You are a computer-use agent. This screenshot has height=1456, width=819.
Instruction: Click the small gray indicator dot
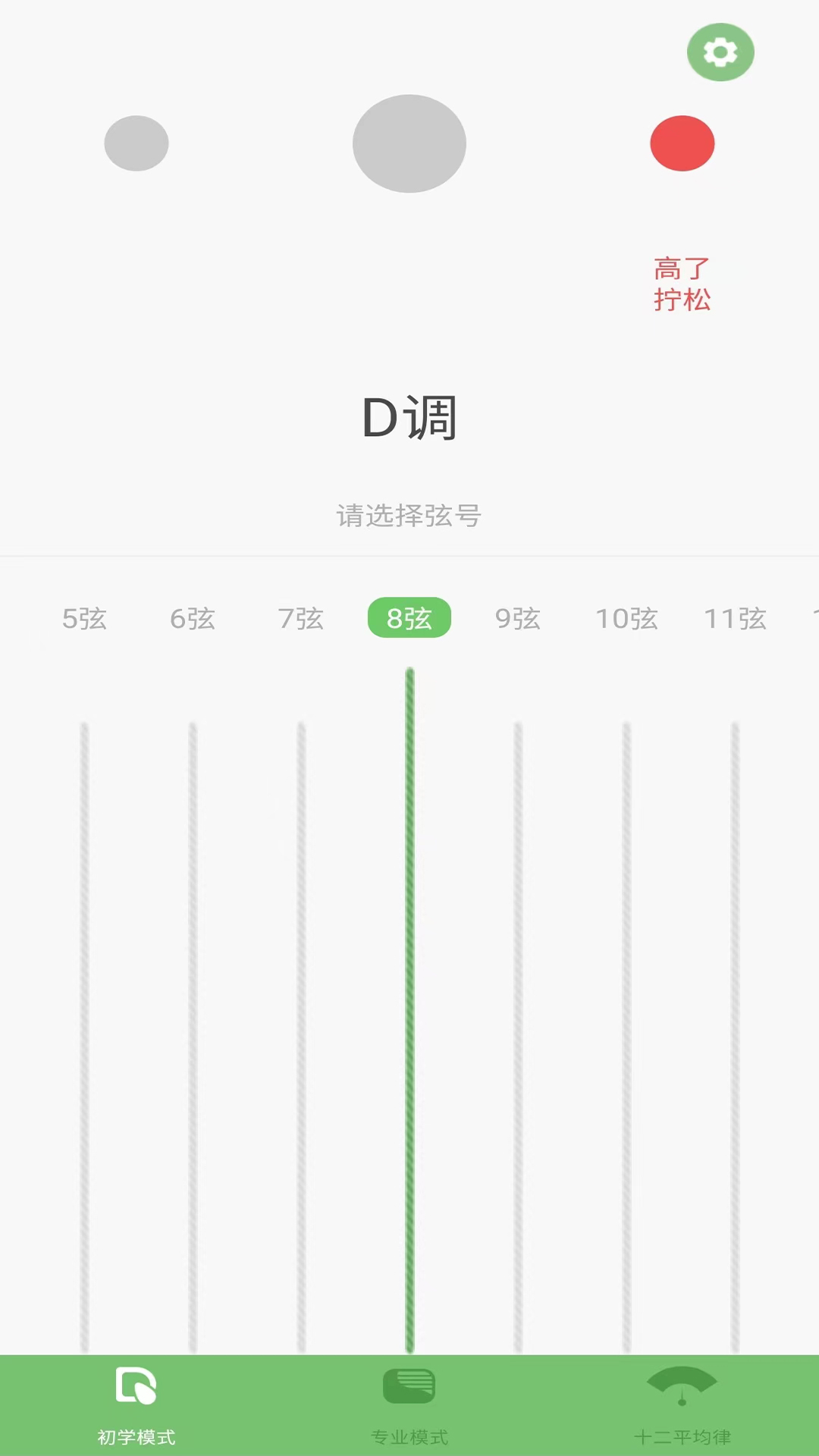point(136,143)
